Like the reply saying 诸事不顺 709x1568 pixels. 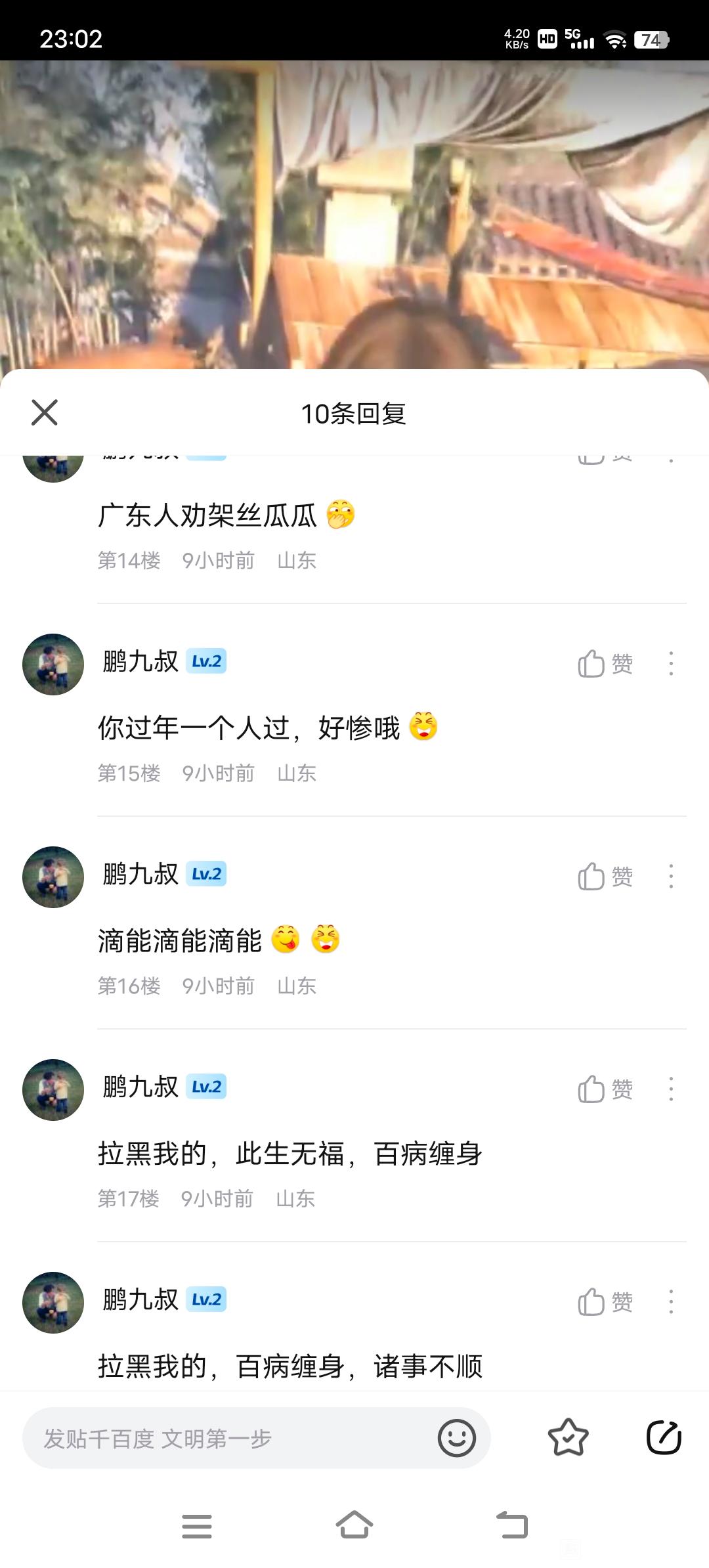(x=605, y=1302)
